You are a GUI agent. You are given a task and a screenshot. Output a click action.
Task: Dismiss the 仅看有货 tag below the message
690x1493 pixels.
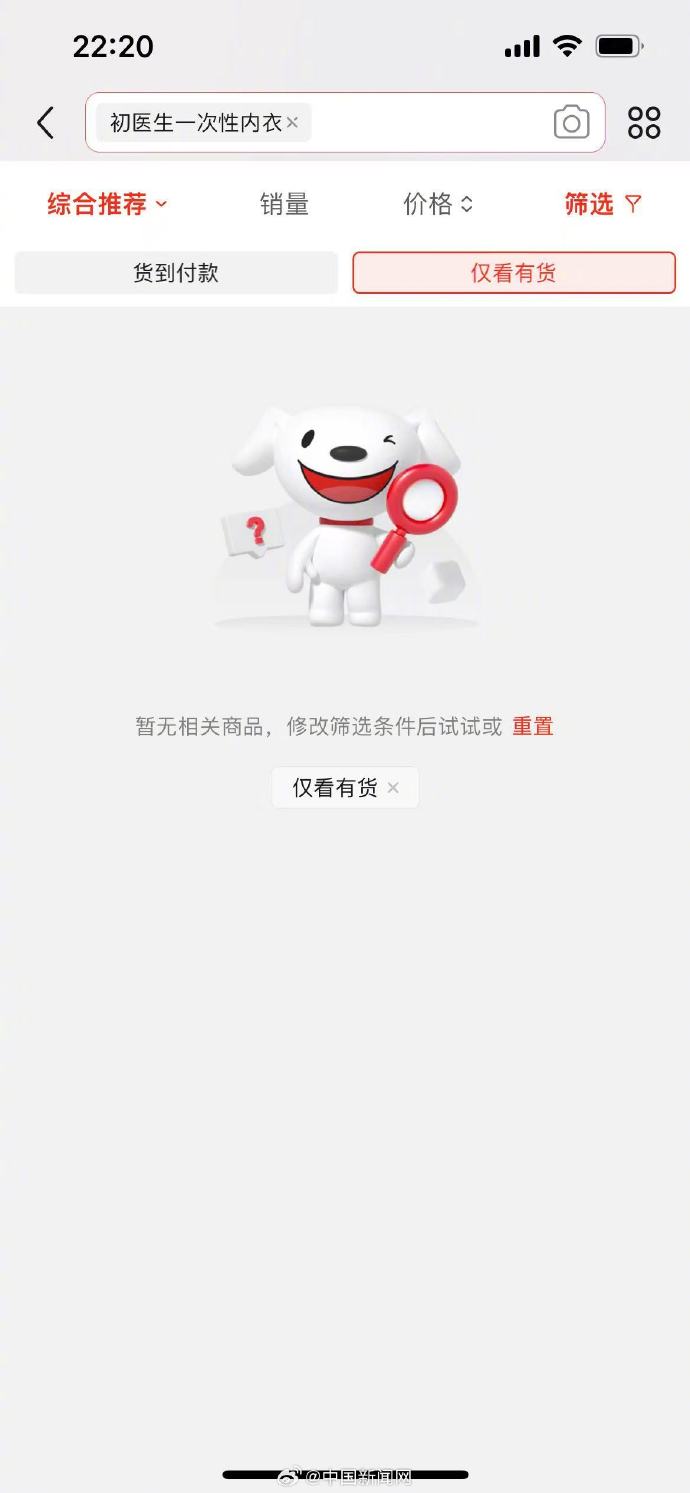tap(393, 788)
